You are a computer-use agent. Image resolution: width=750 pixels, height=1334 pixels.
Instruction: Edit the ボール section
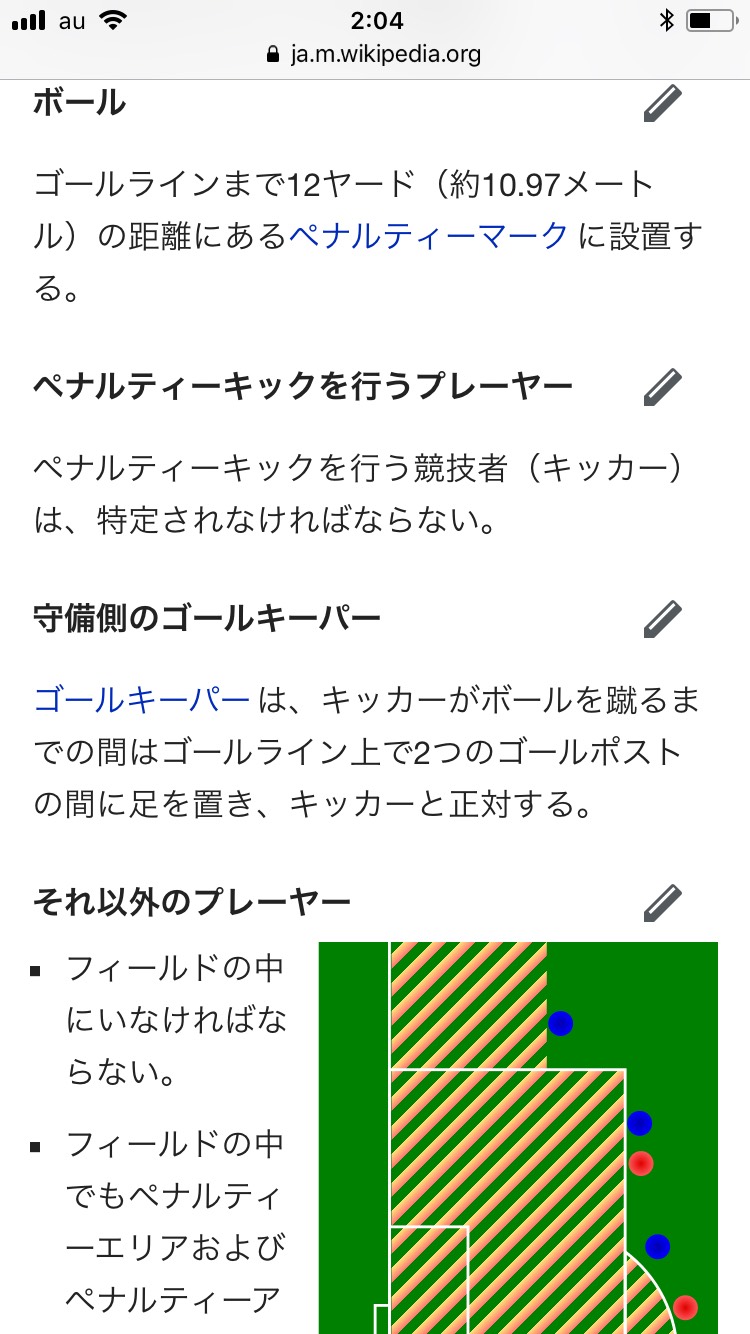tap(662, 103)
